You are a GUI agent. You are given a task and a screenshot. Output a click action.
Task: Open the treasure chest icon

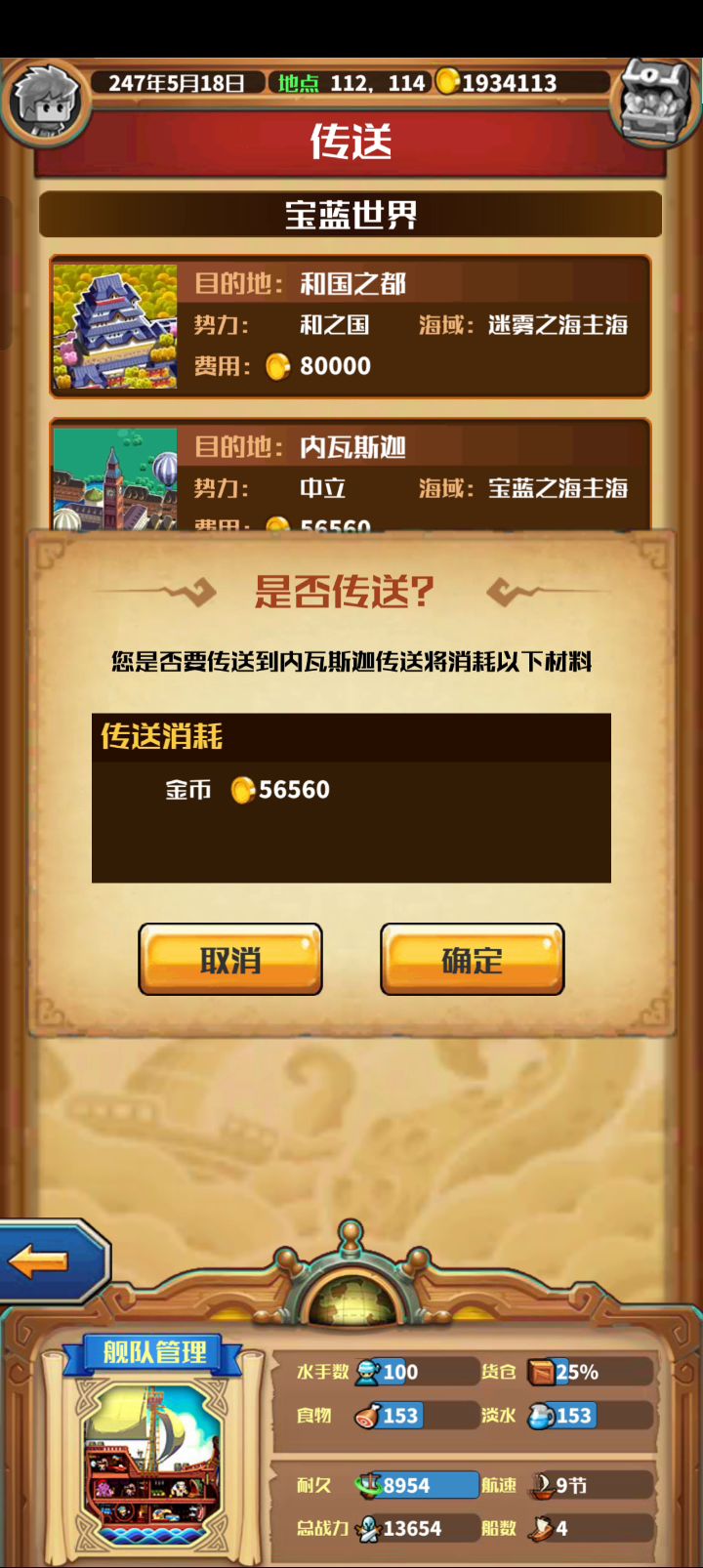(655, 102)
